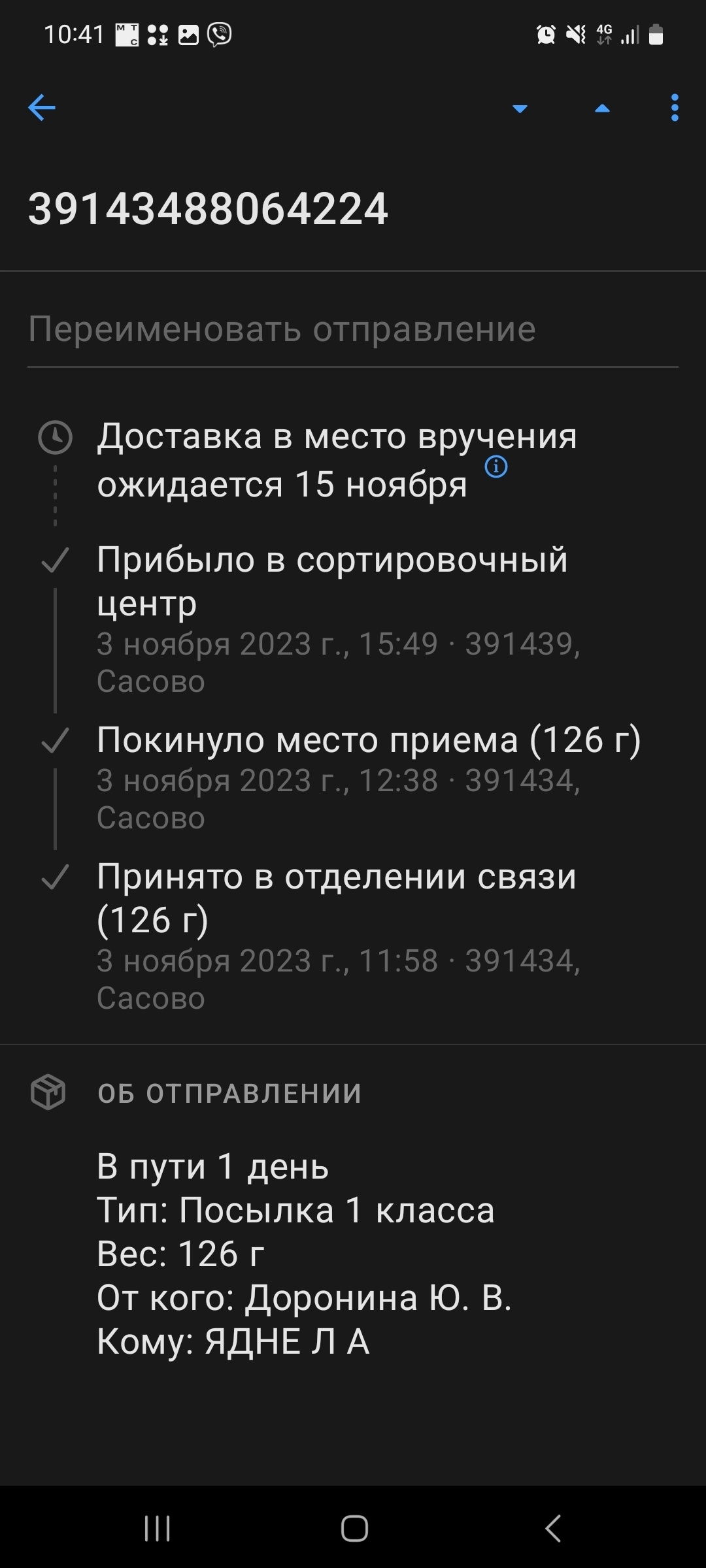Tap the system home button
706x1568 pixels.
point(354,1528)
